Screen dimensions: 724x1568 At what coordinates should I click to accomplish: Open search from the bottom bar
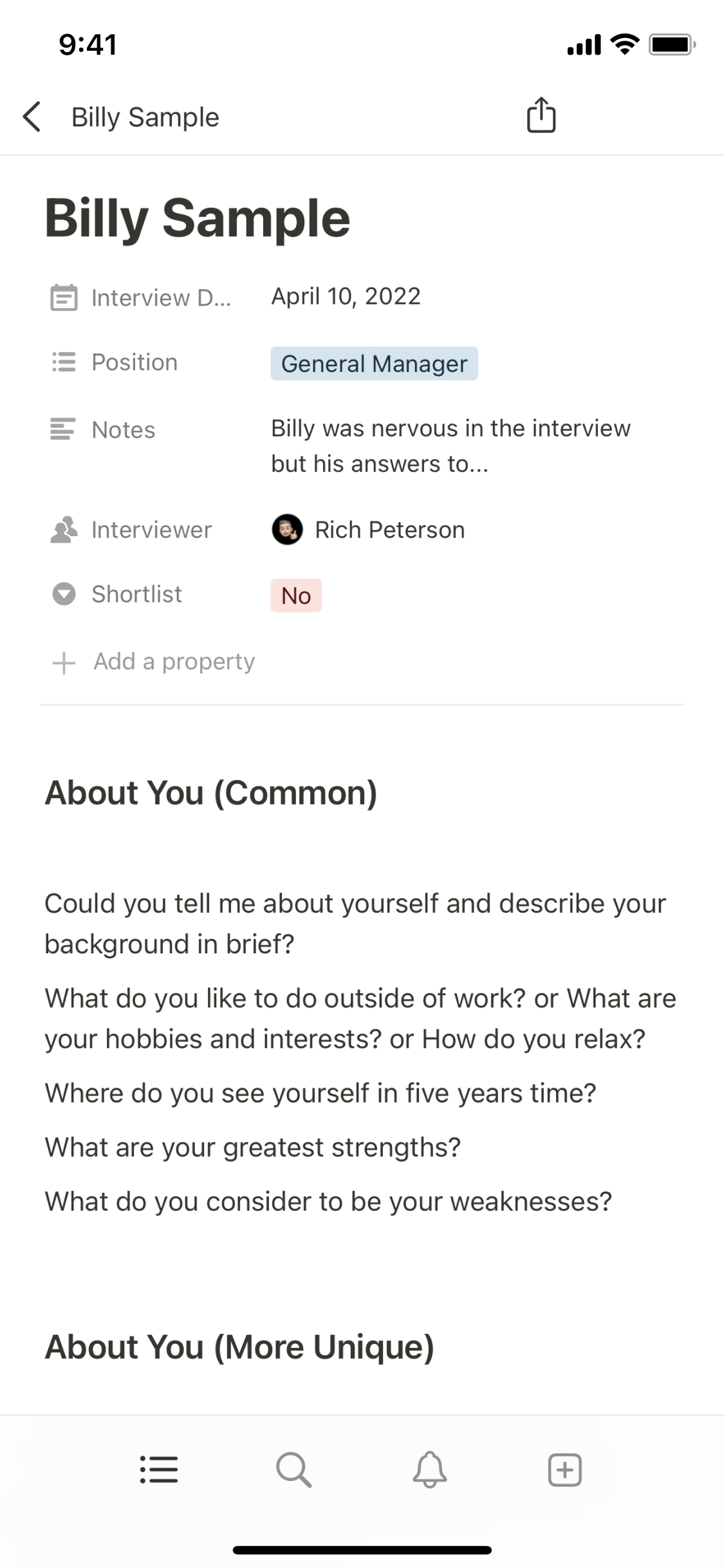tap(294, 1470)
